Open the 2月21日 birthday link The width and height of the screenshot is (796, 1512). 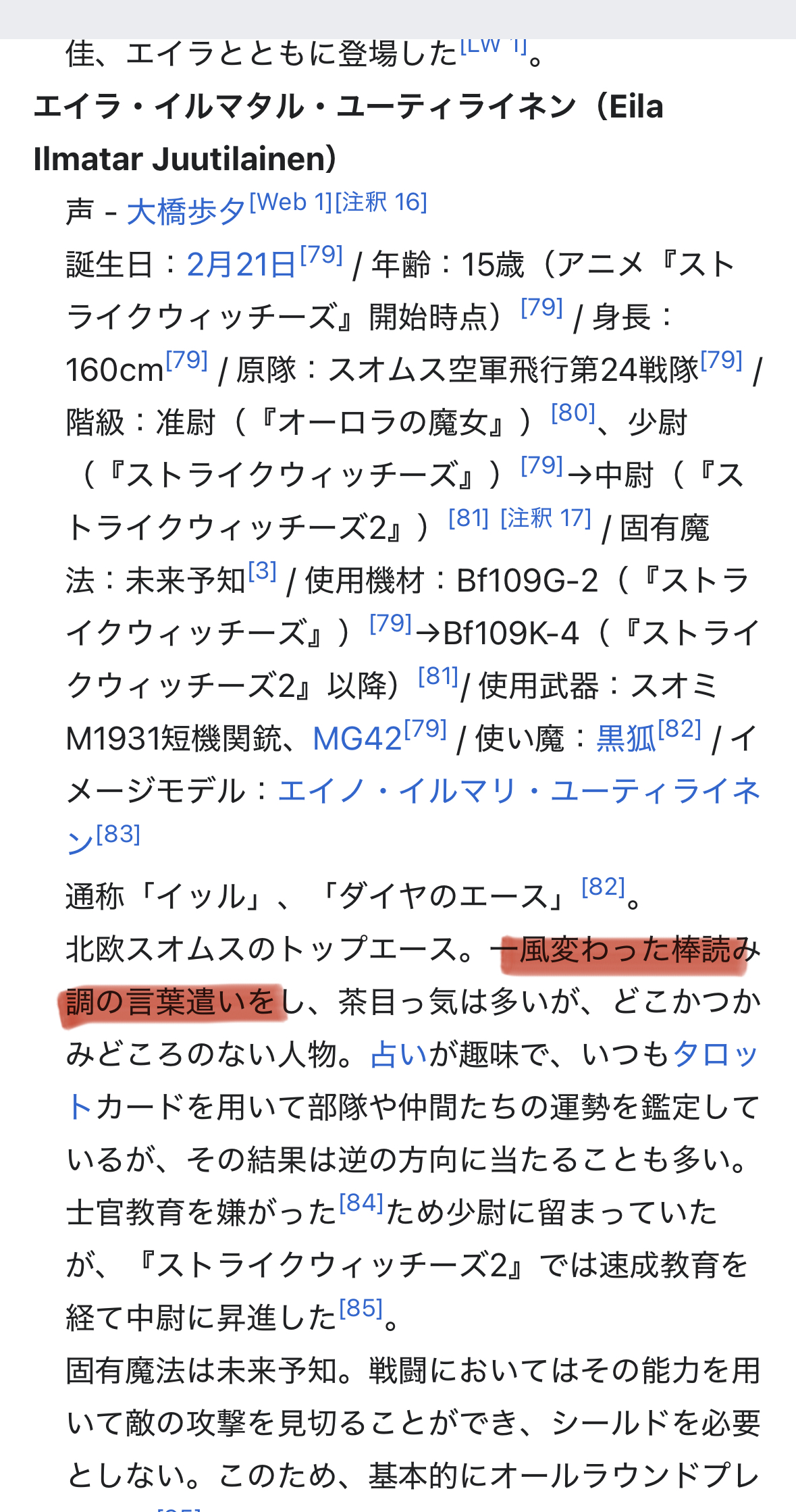(241, 265)
